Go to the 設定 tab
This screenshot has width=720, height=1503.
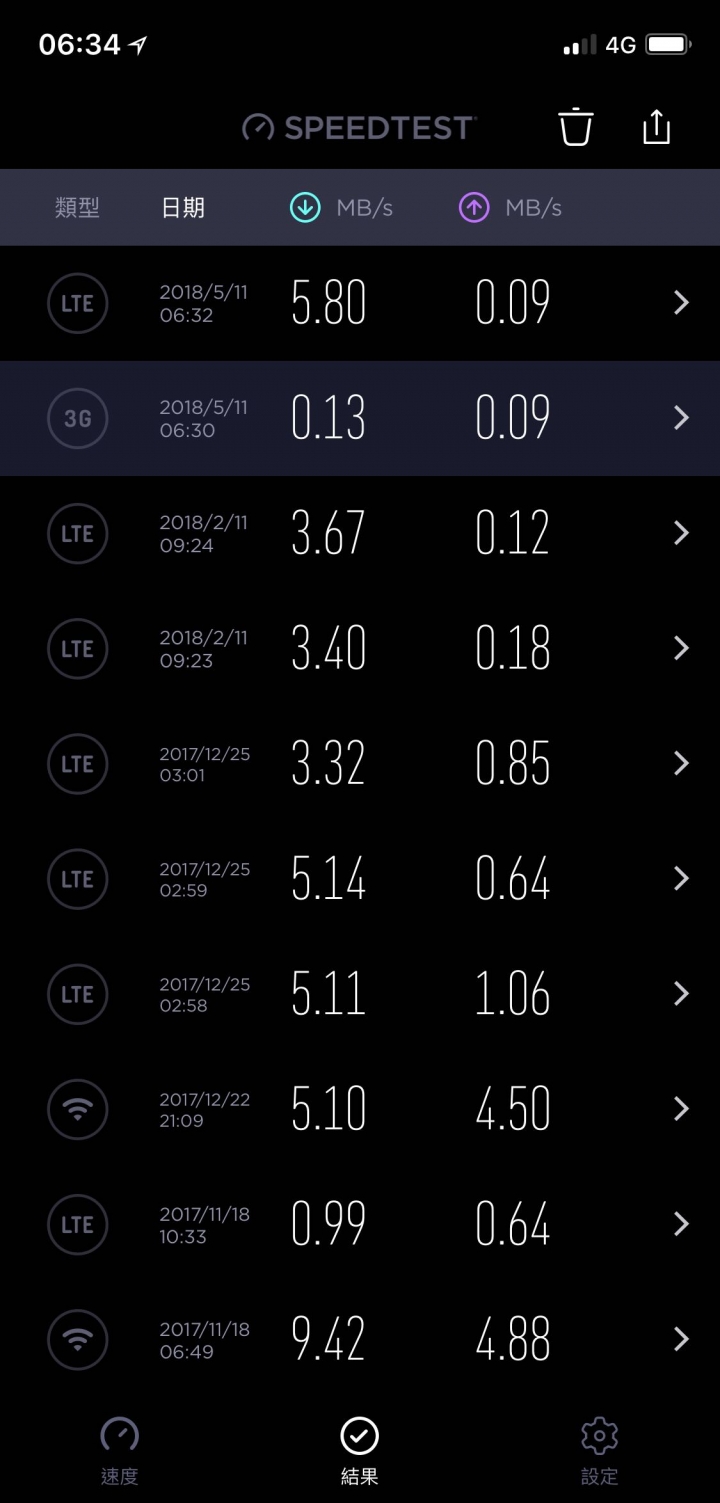coord(600,1450)
